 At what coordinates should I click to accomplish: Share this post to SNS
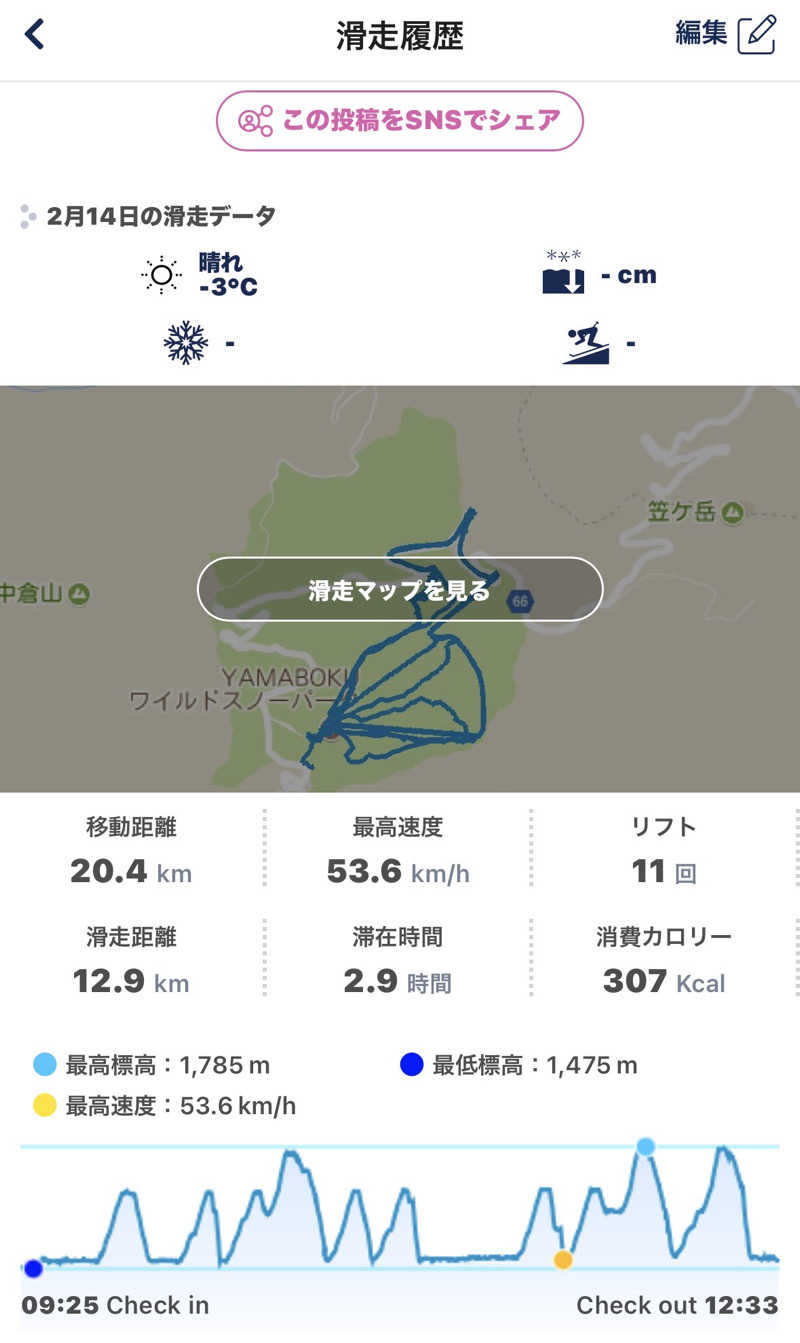400,121
